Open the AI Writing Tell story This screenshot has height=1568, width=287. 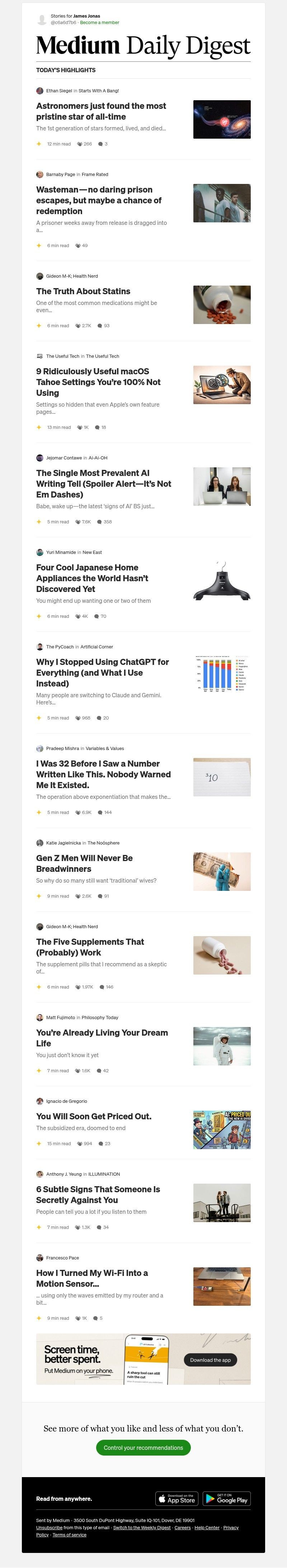(x=103, y=483)
